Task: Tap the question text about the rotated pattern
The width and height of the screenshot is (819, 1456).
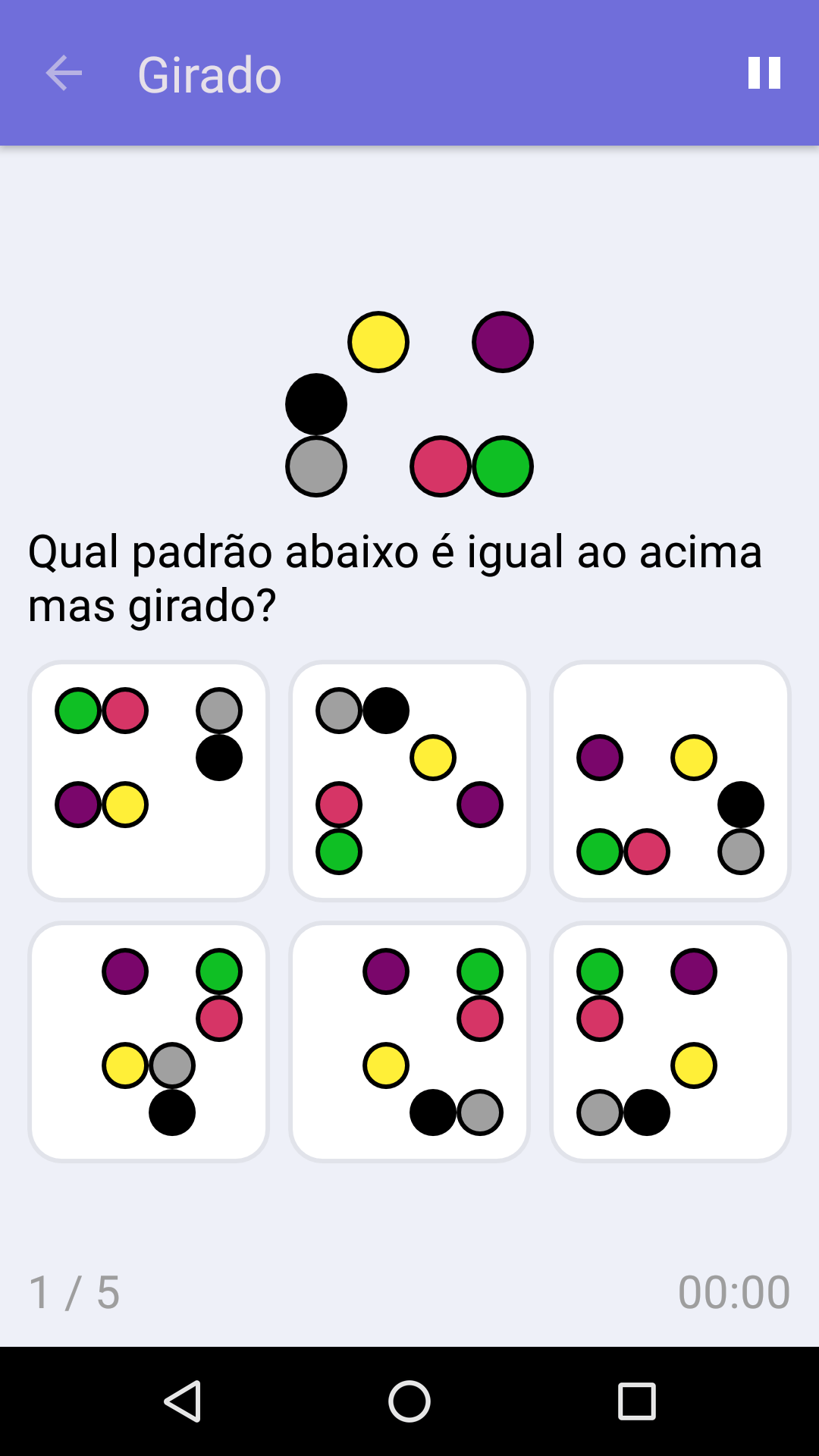Action: 394,576
